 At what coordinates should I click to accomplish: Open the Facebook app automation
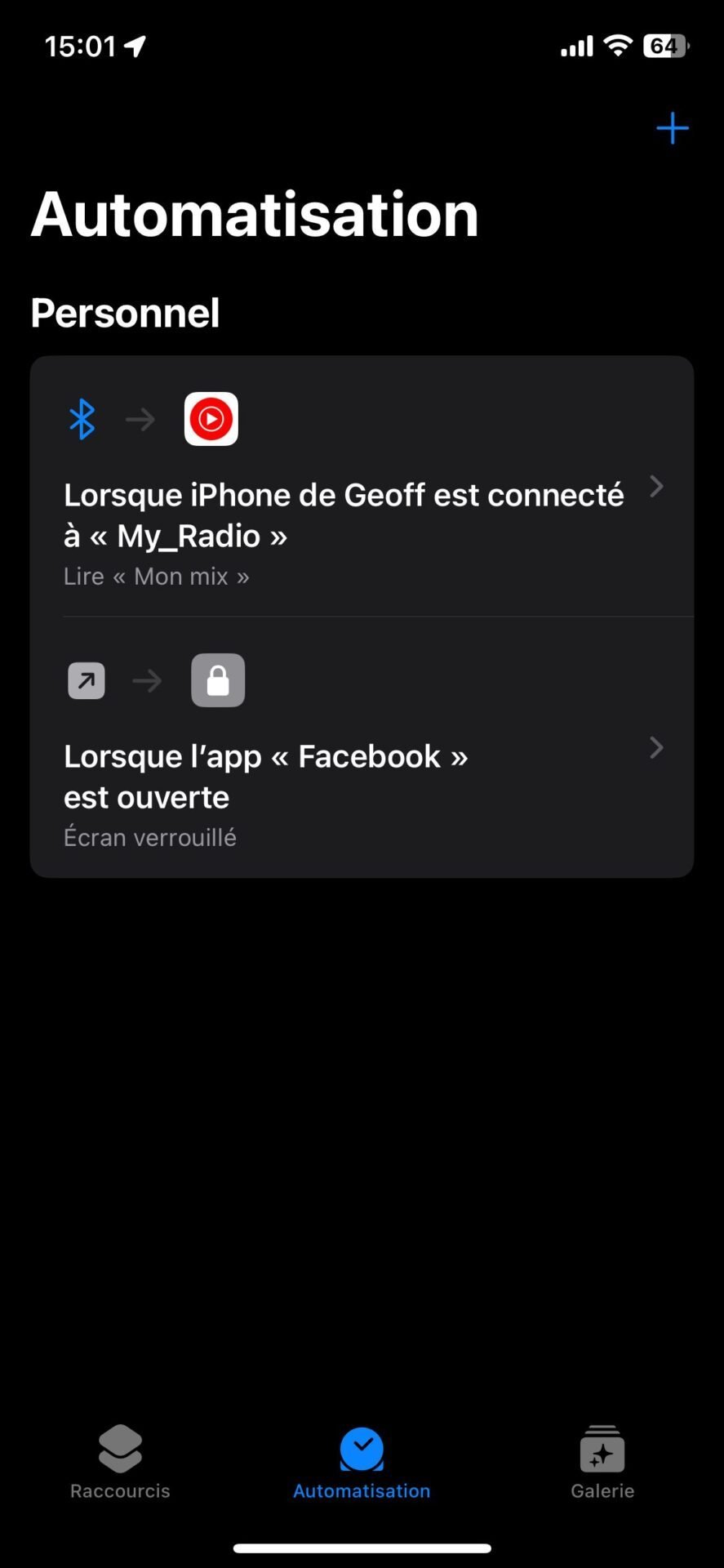(362, 747)
